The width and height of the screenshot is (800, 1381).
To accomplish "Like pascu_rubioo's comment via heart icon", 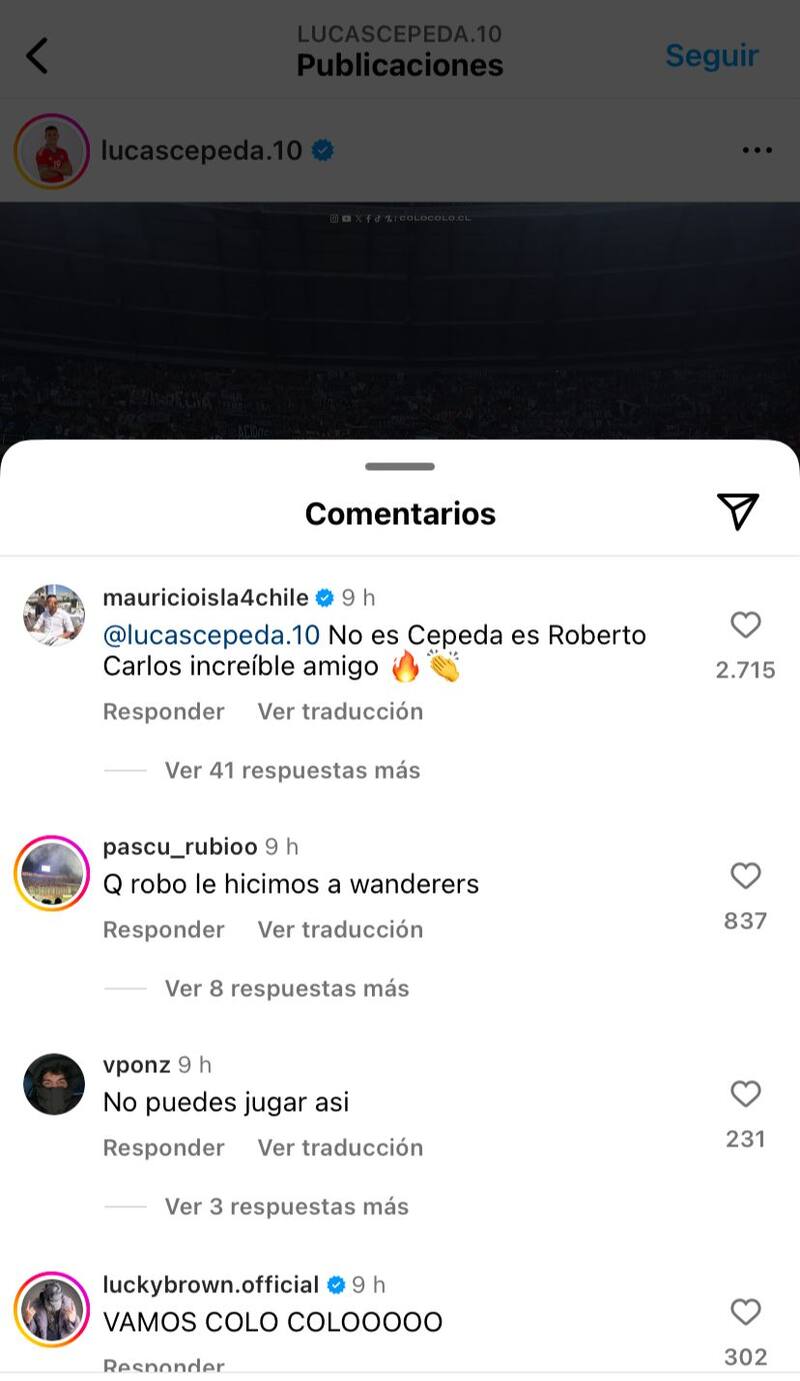I will [745, 876].
